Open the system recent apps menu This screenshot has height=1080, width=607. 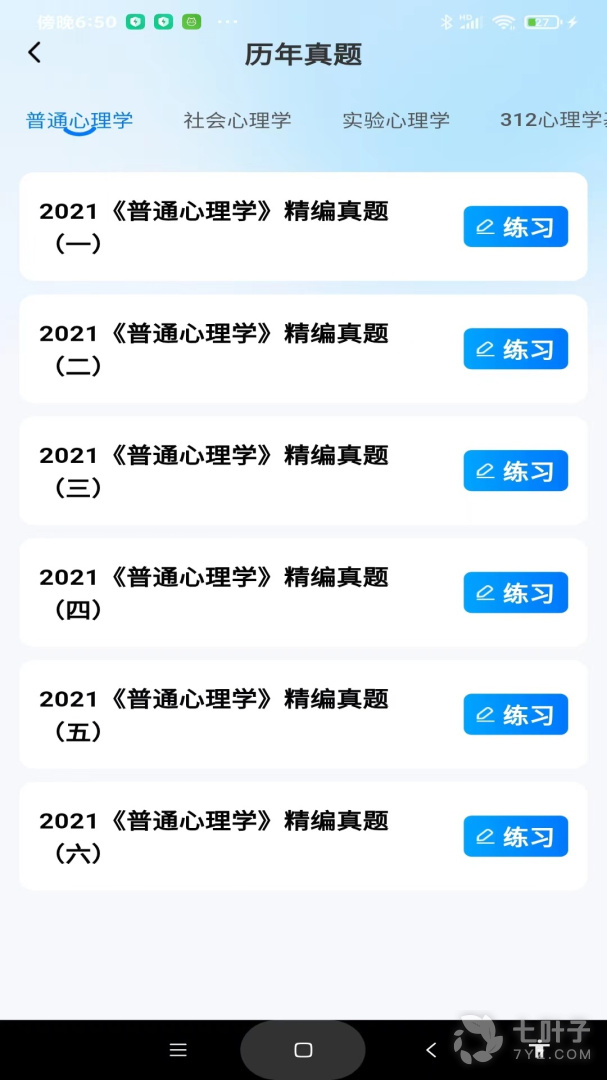click(178, 1050)
